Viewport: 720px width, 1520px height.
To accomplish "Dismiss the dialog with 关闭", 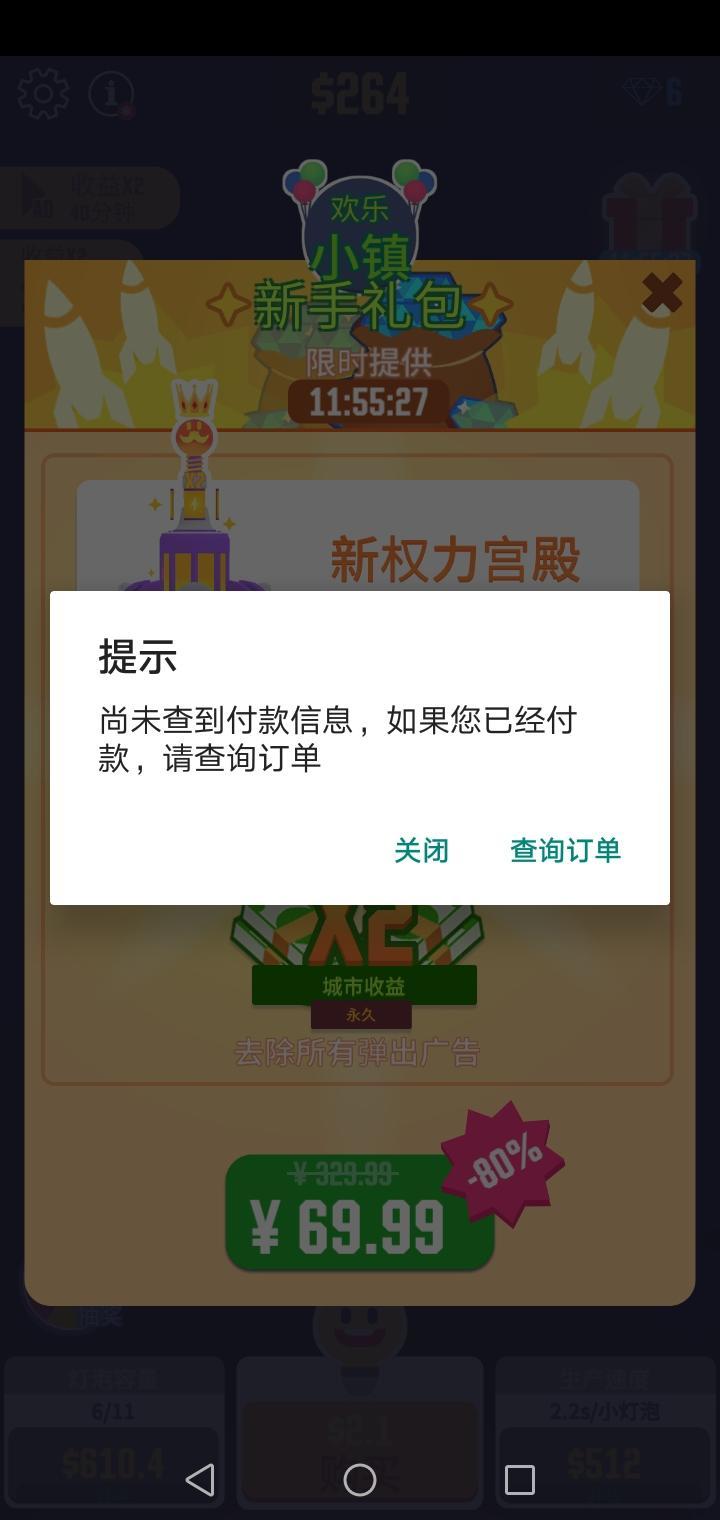I will [x=420, y=851].
